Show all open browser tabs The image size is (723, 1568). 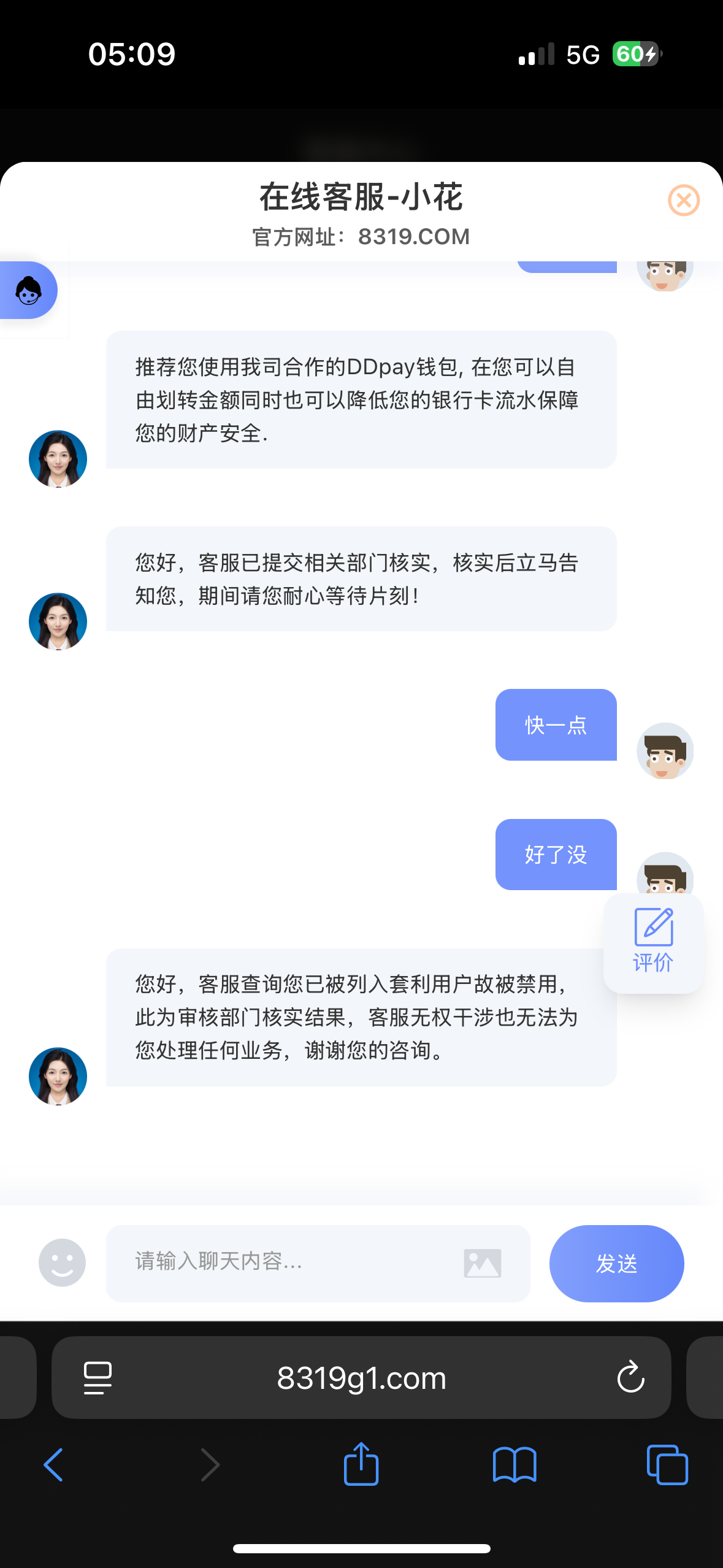(667, 1465)
